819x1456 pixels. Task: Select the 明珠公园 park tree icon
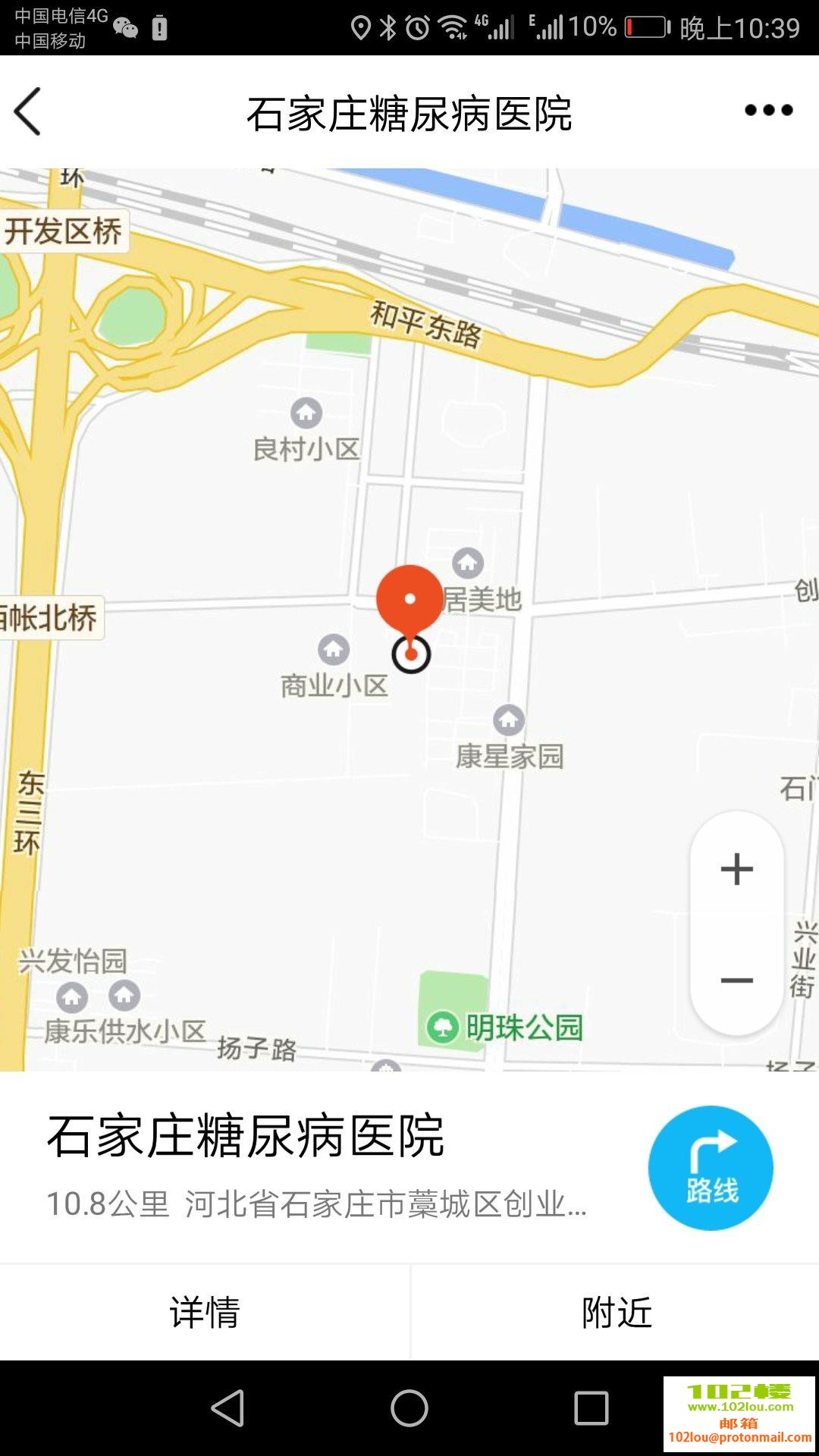pyautogui.click(x=443, y=1028)
